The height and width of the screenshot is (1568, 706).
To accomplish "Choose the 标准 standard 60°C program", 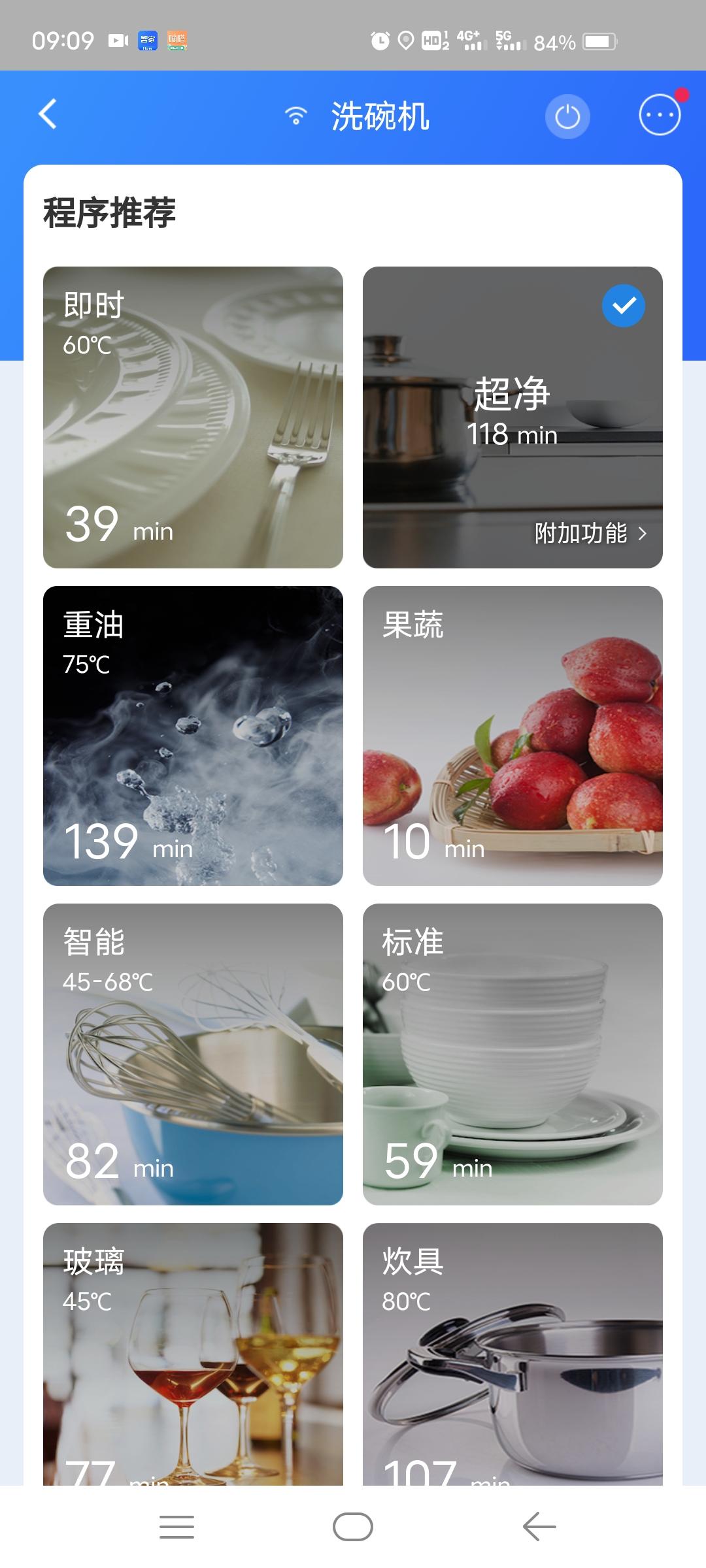I will (x=512, y=1055).
